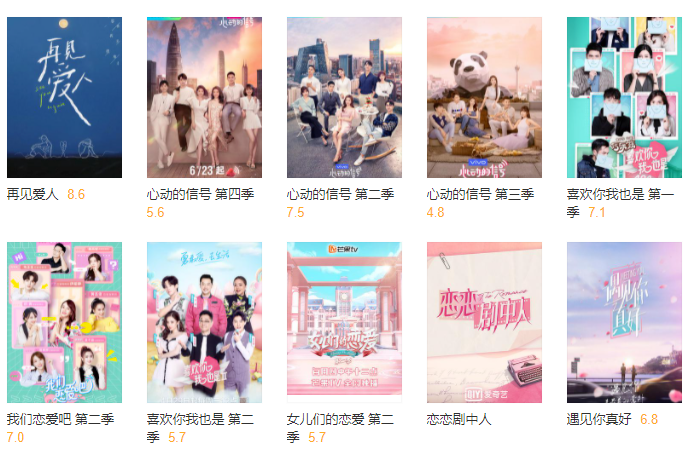Open 心动的信号 第四季 poster
Viewport: 698px width, 457px height.
204,97
